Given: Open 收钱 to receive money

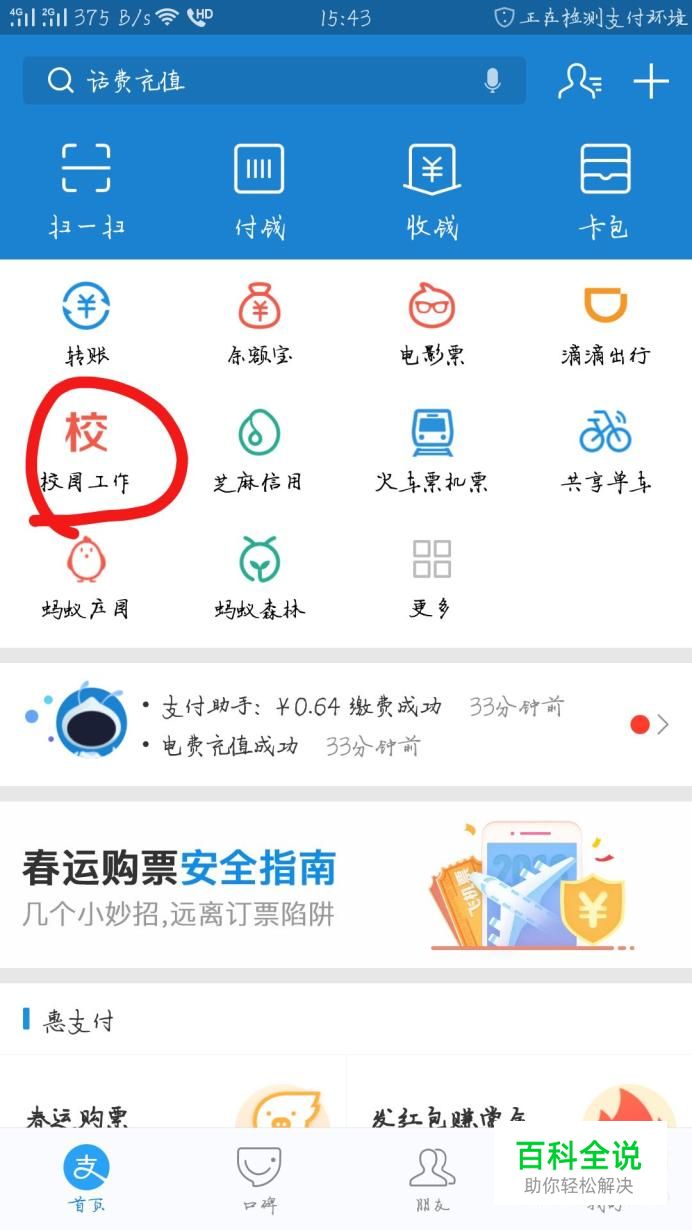Looking at the screenshot, I should pyautogui.click(x=432, y=188).
